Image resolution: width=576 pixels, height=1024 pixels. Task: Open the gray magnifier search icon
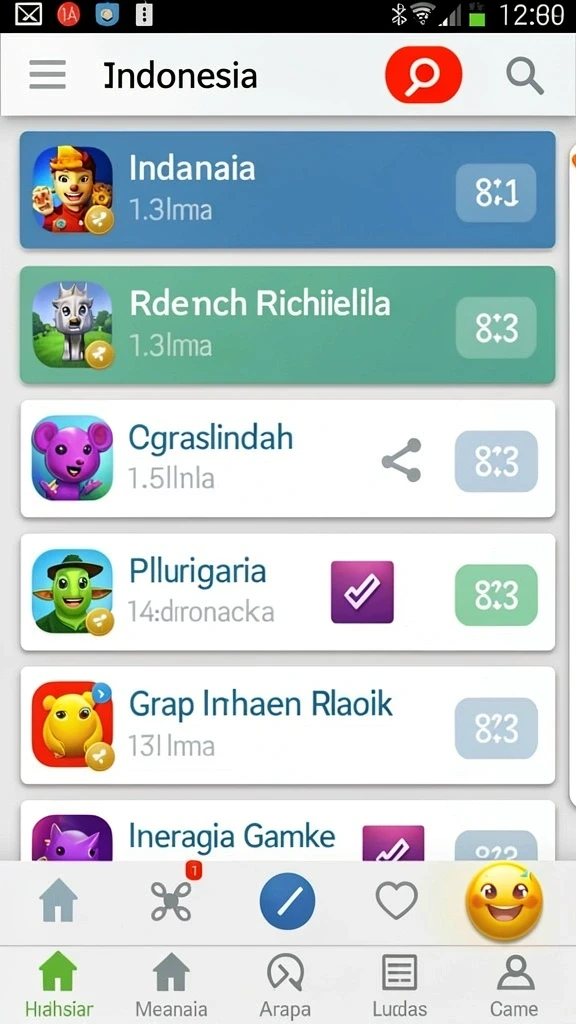(525, 76)
